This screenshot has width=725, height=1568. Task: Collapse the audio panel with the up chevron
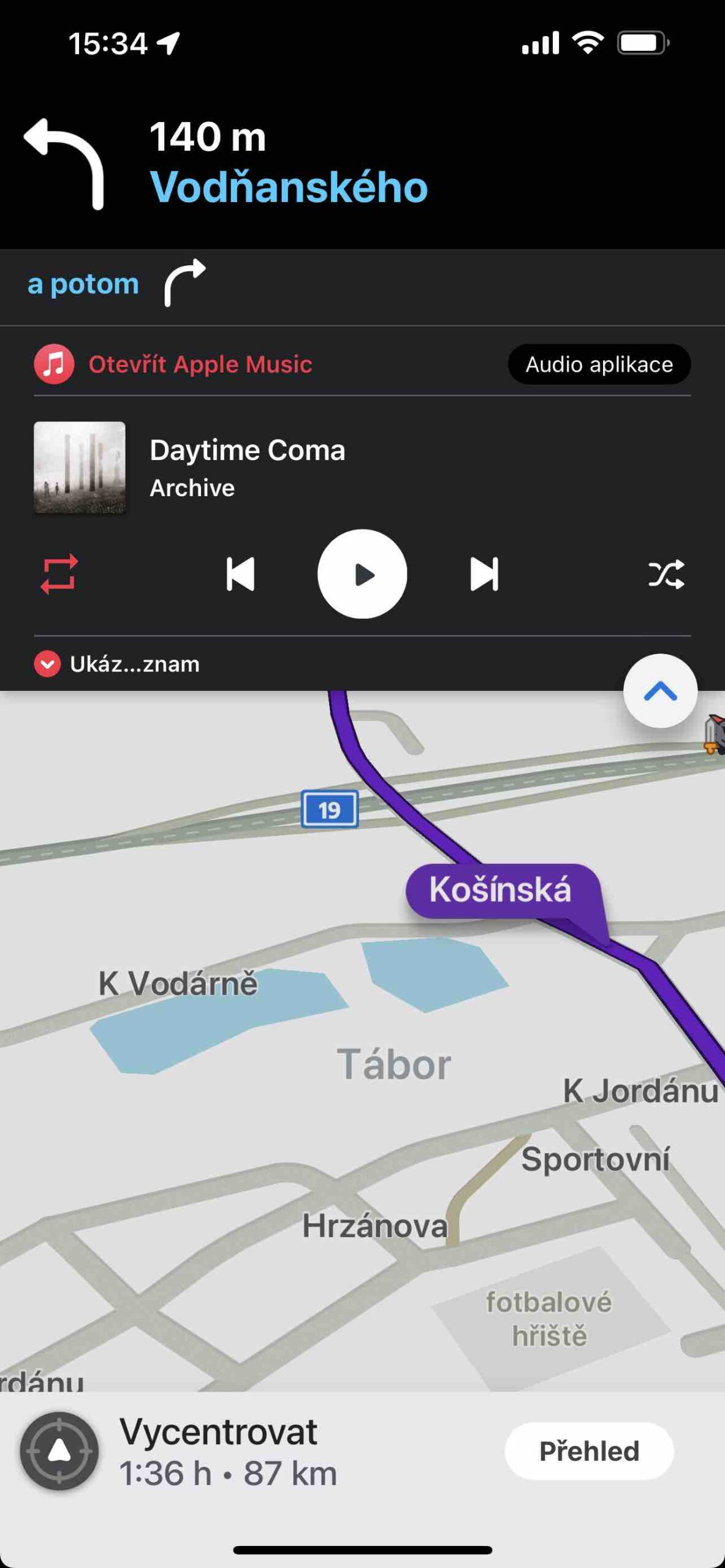click(660, 691)
